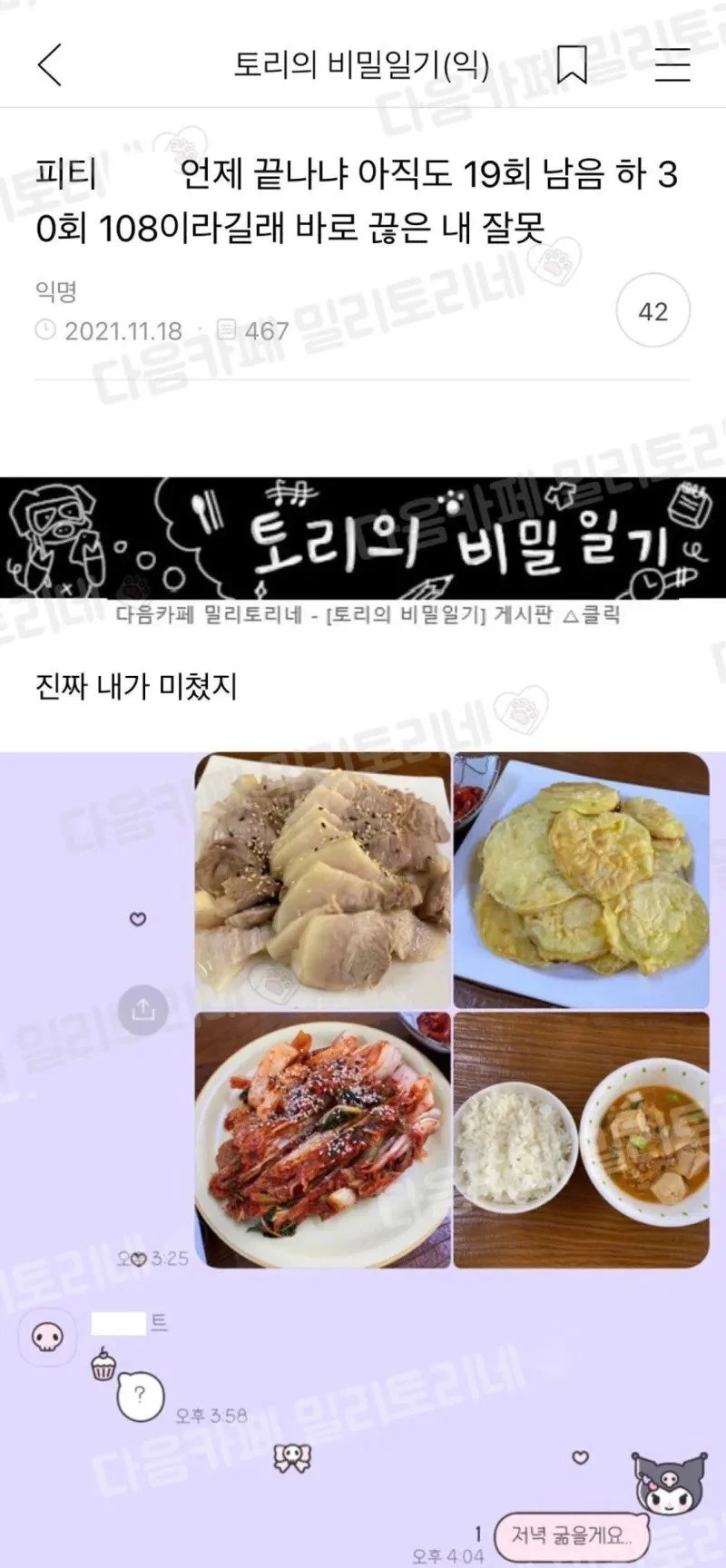Tap the 토리의 비밀일기 board banner
This screenshot has width=726, height=1568.
point(363,539)
